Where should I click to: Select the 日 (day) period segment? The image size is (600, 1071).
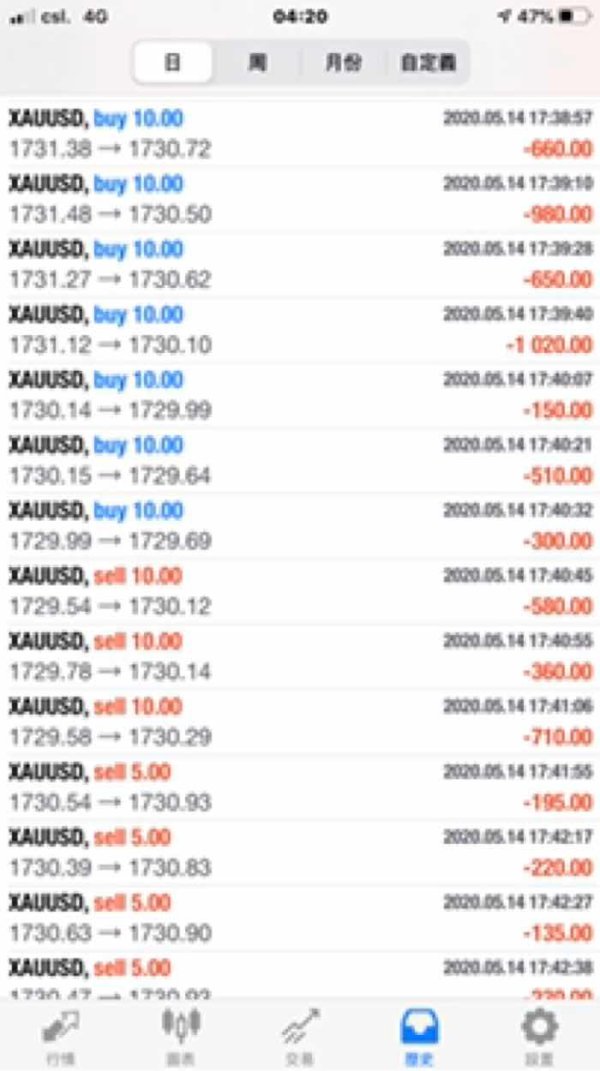coord(173,63)
